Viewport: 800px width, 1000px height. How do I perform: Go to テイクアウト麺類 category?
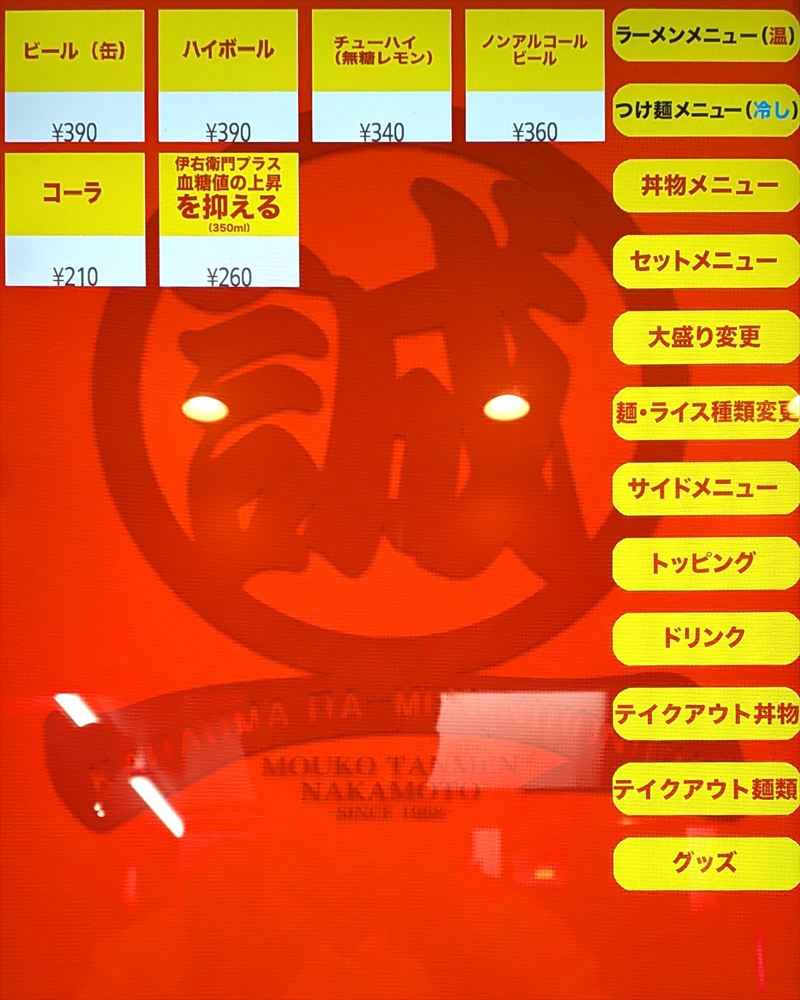(x=706, y=789)
